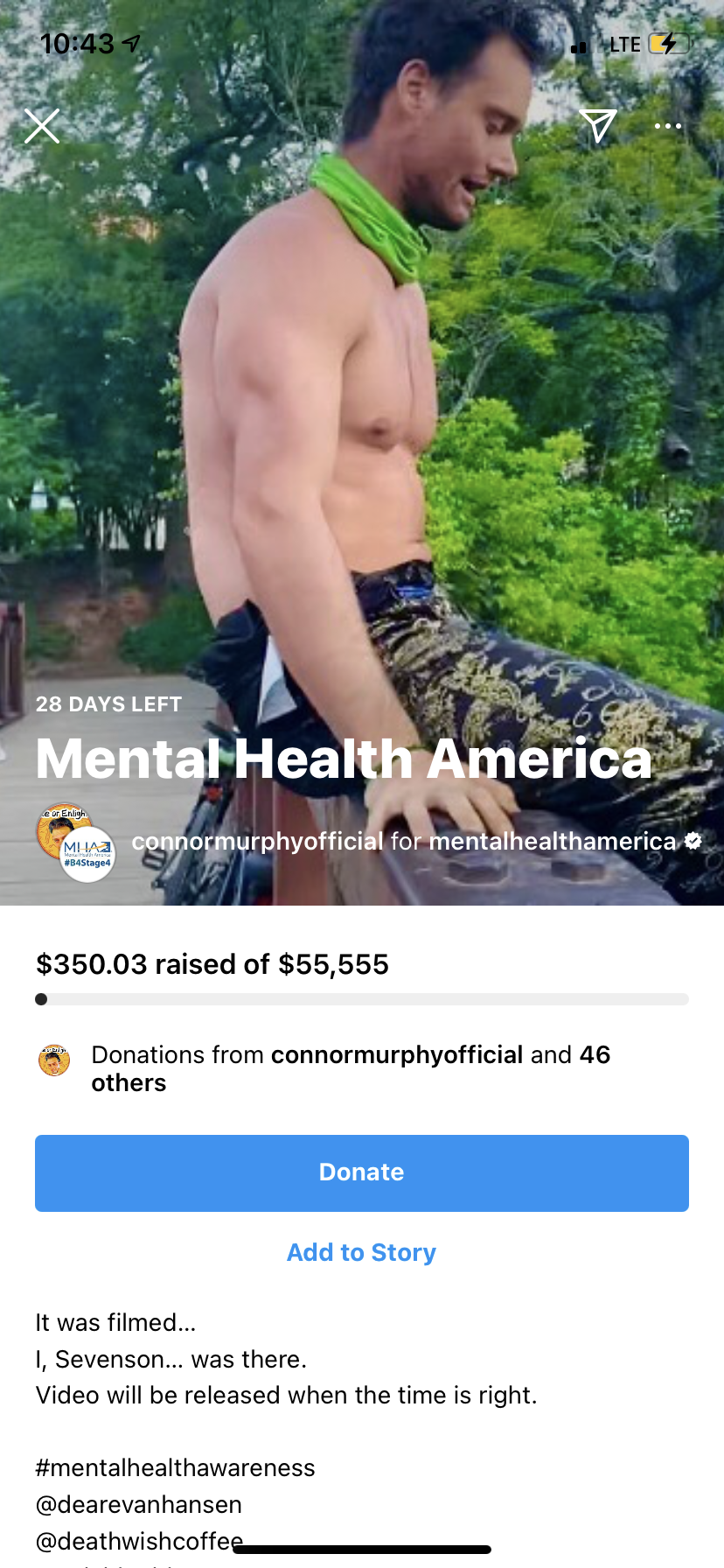Tap the blue Donate button

click(x=362, y=1172)
